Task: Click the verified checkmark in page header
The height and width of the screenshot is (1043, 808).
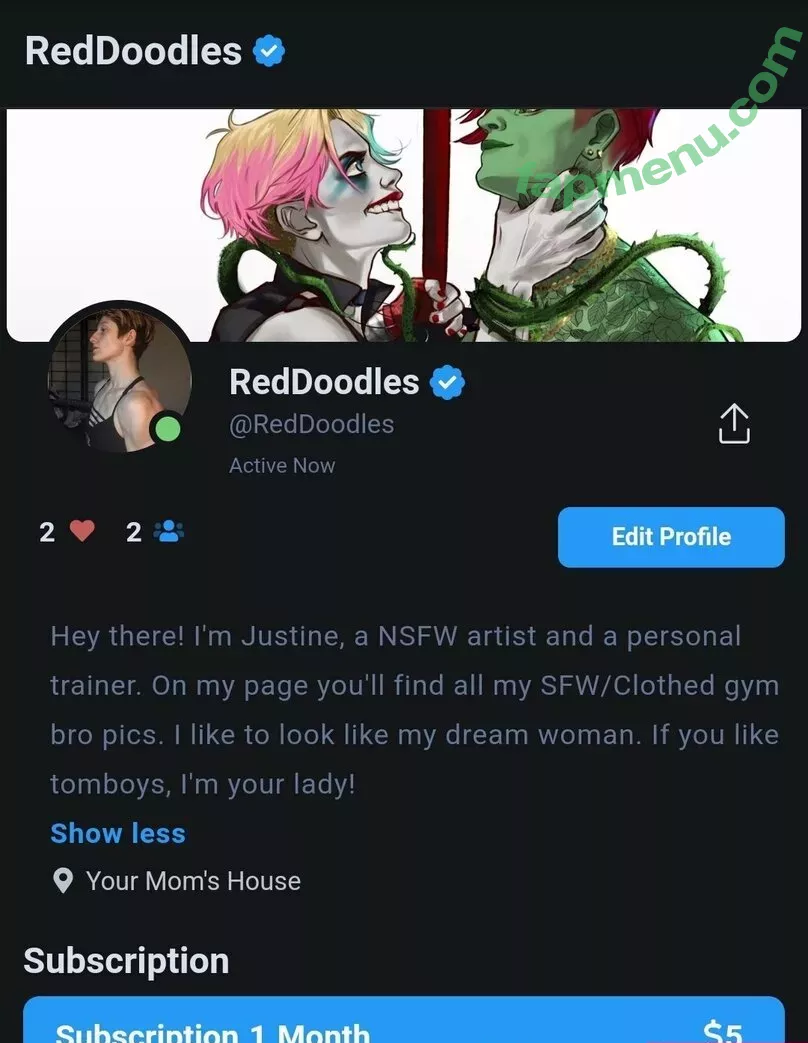Action: tap(268, 49)
